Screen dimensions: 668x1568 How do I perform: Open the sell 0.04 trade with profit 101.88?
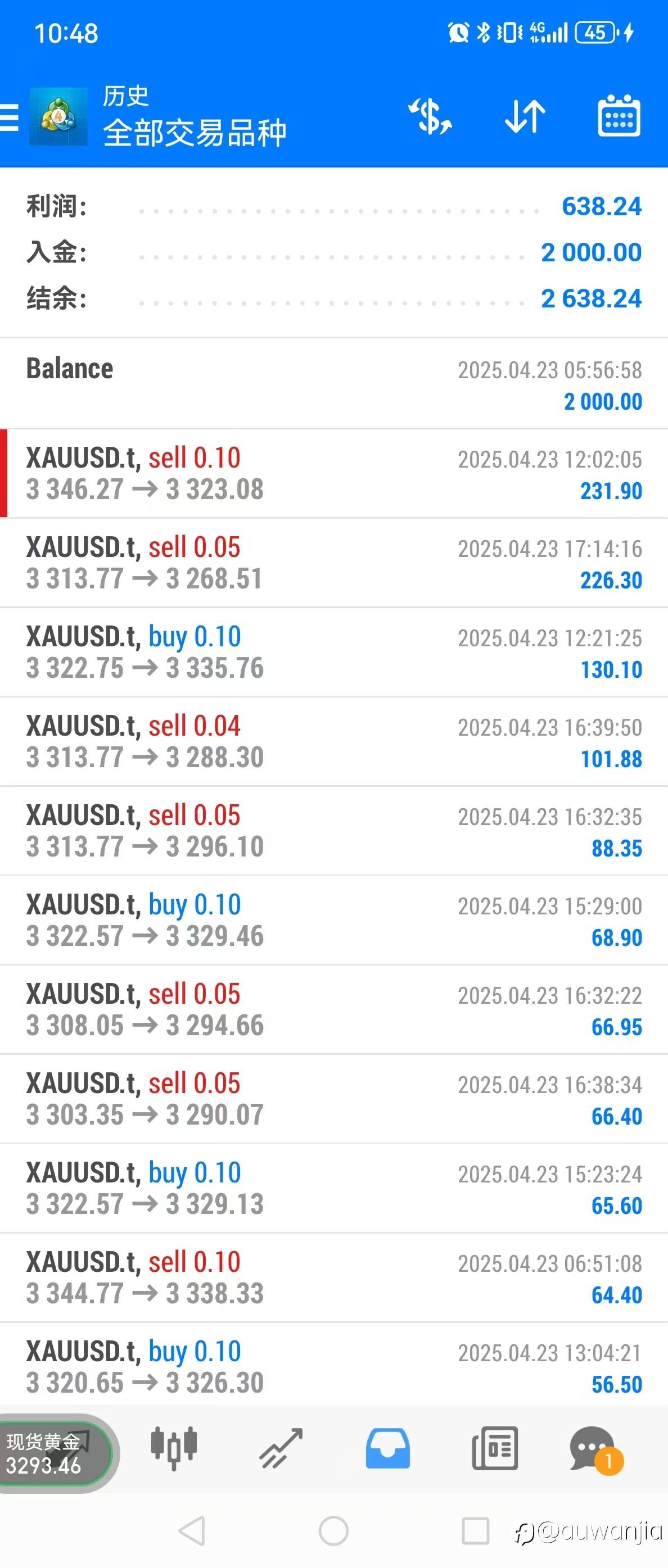tap(333, 742)
